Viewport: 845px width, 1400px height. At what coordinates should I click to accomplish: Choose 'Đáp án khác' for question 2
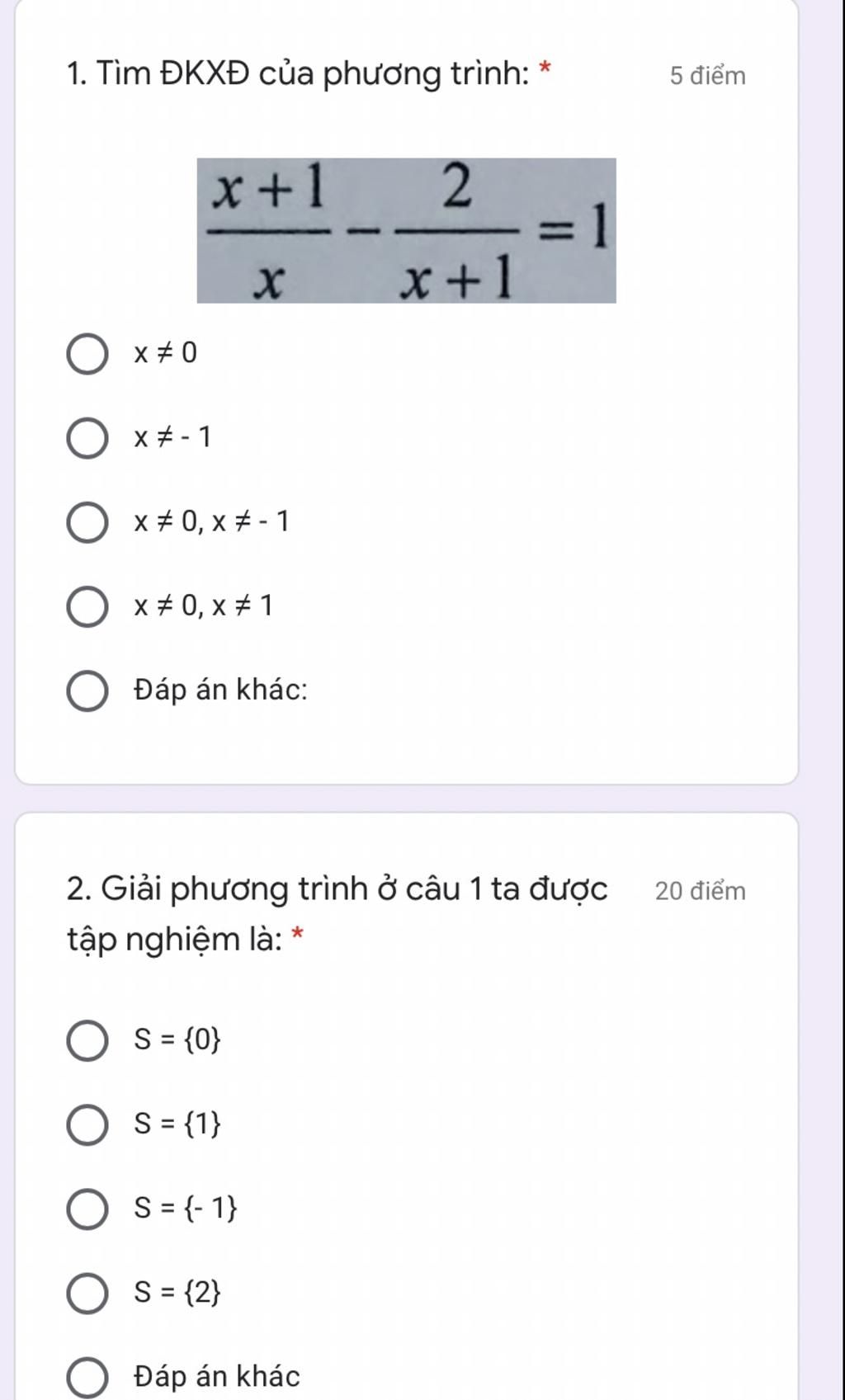(87, 1377)
